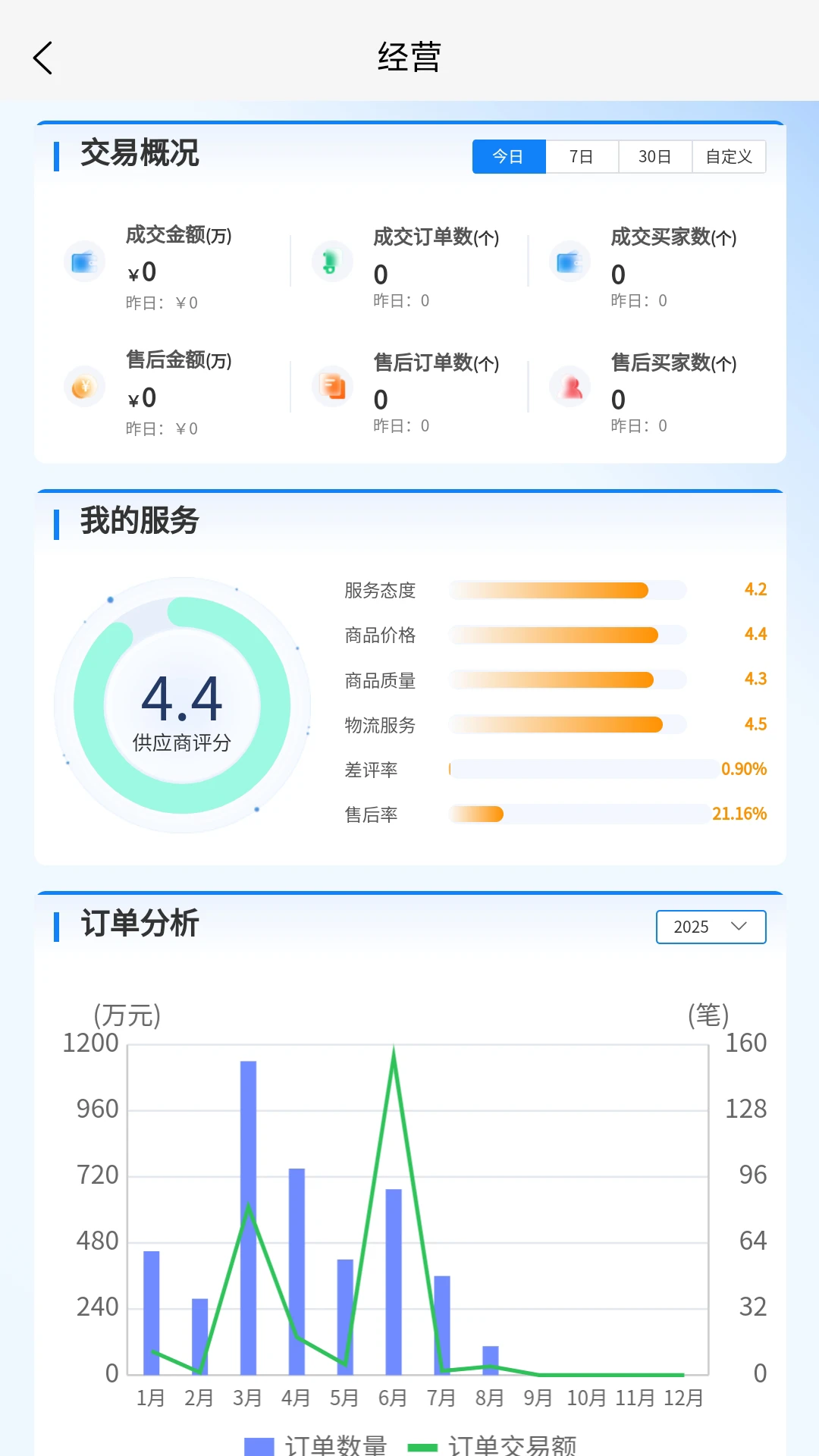Click the 售后买家数 person icon
819x1456 pixels.
coord(570,387)
